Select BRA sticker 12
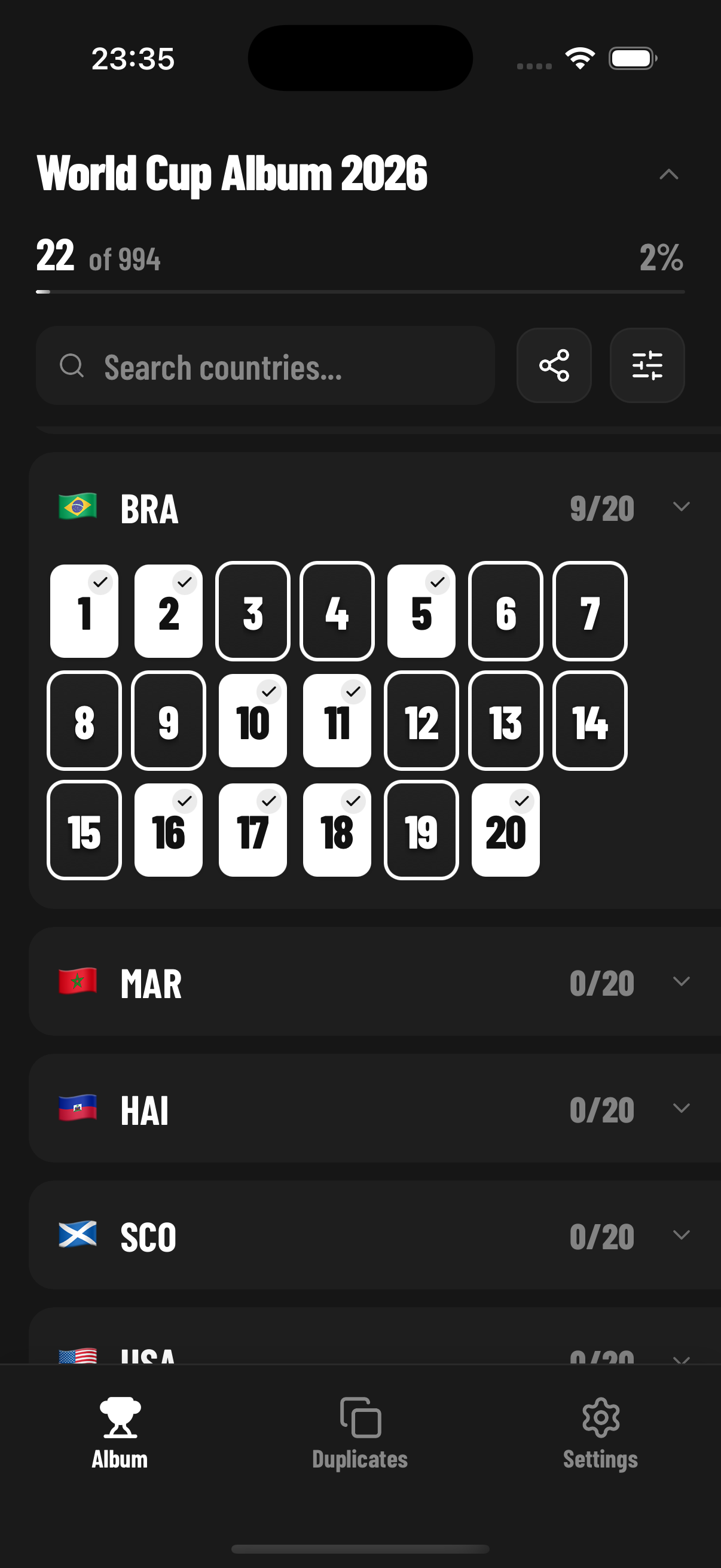 tap(421, 721)
